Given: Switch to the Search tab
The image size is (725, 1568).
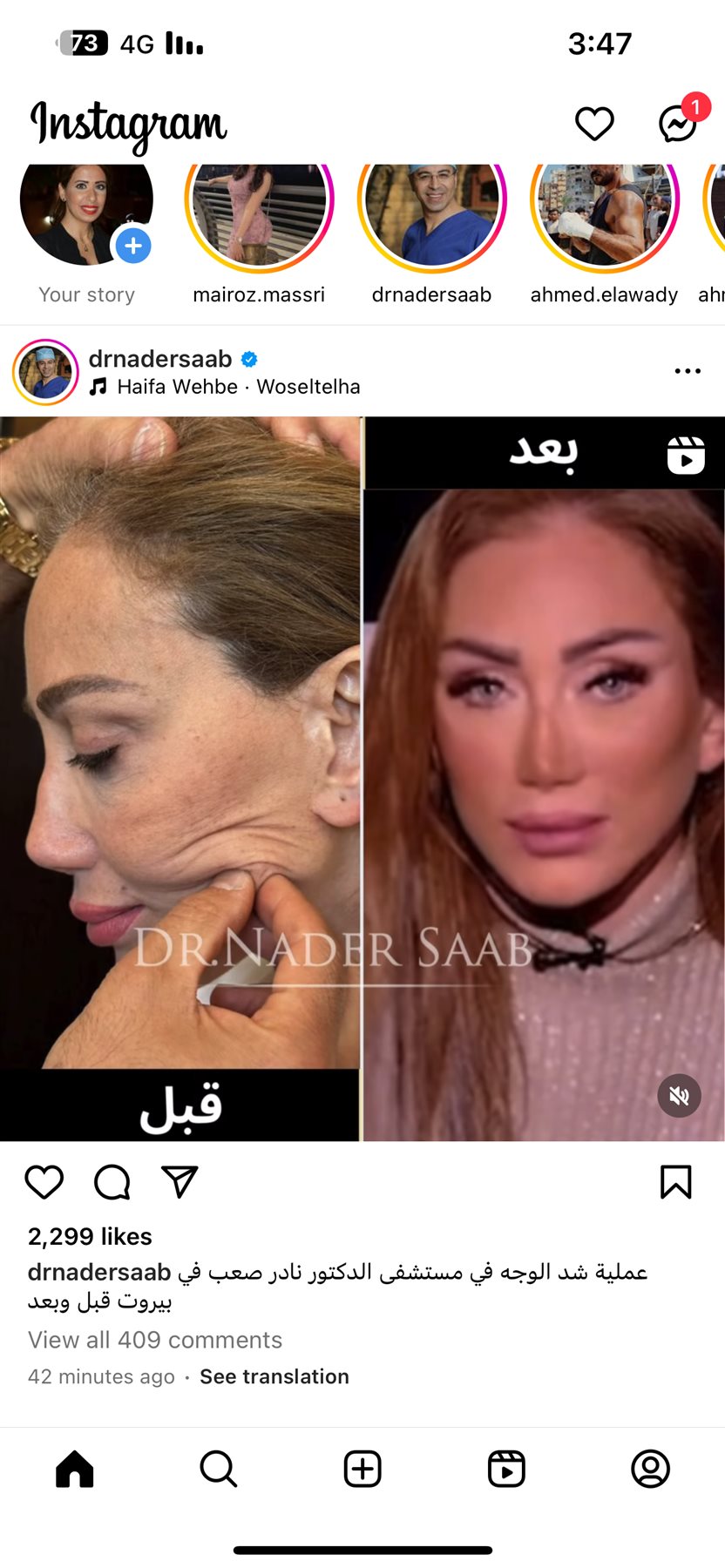Looking at the screenshot, I should (218, 1469).
